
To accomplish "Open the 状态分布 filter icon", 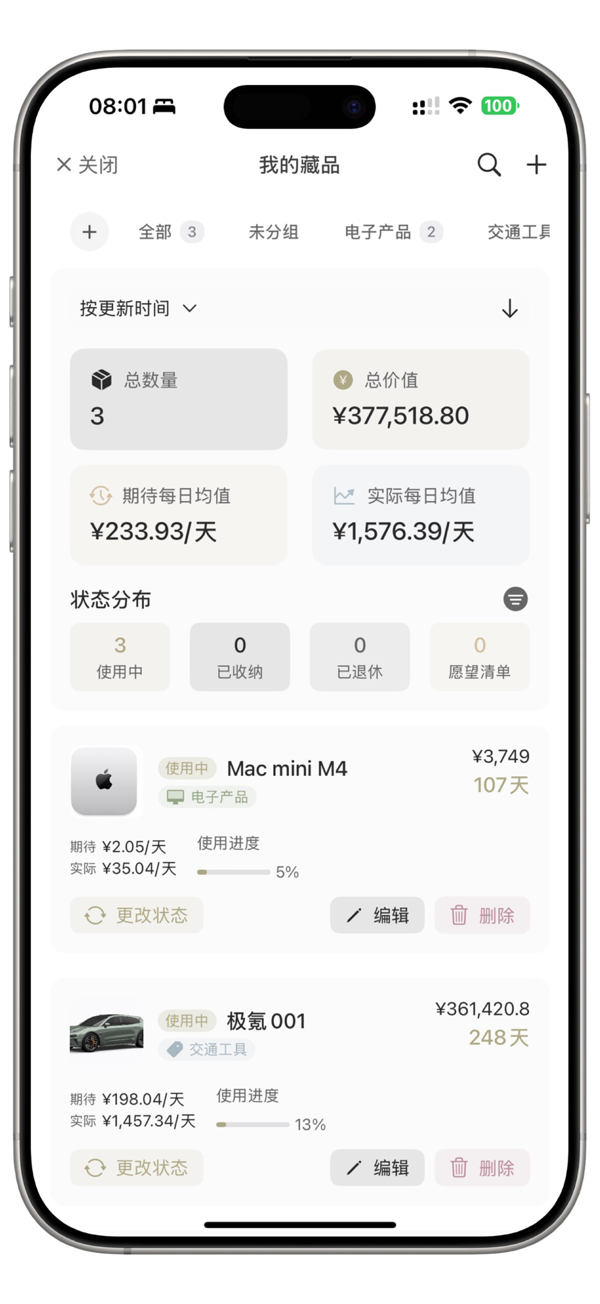I will [x=515, y=600].
